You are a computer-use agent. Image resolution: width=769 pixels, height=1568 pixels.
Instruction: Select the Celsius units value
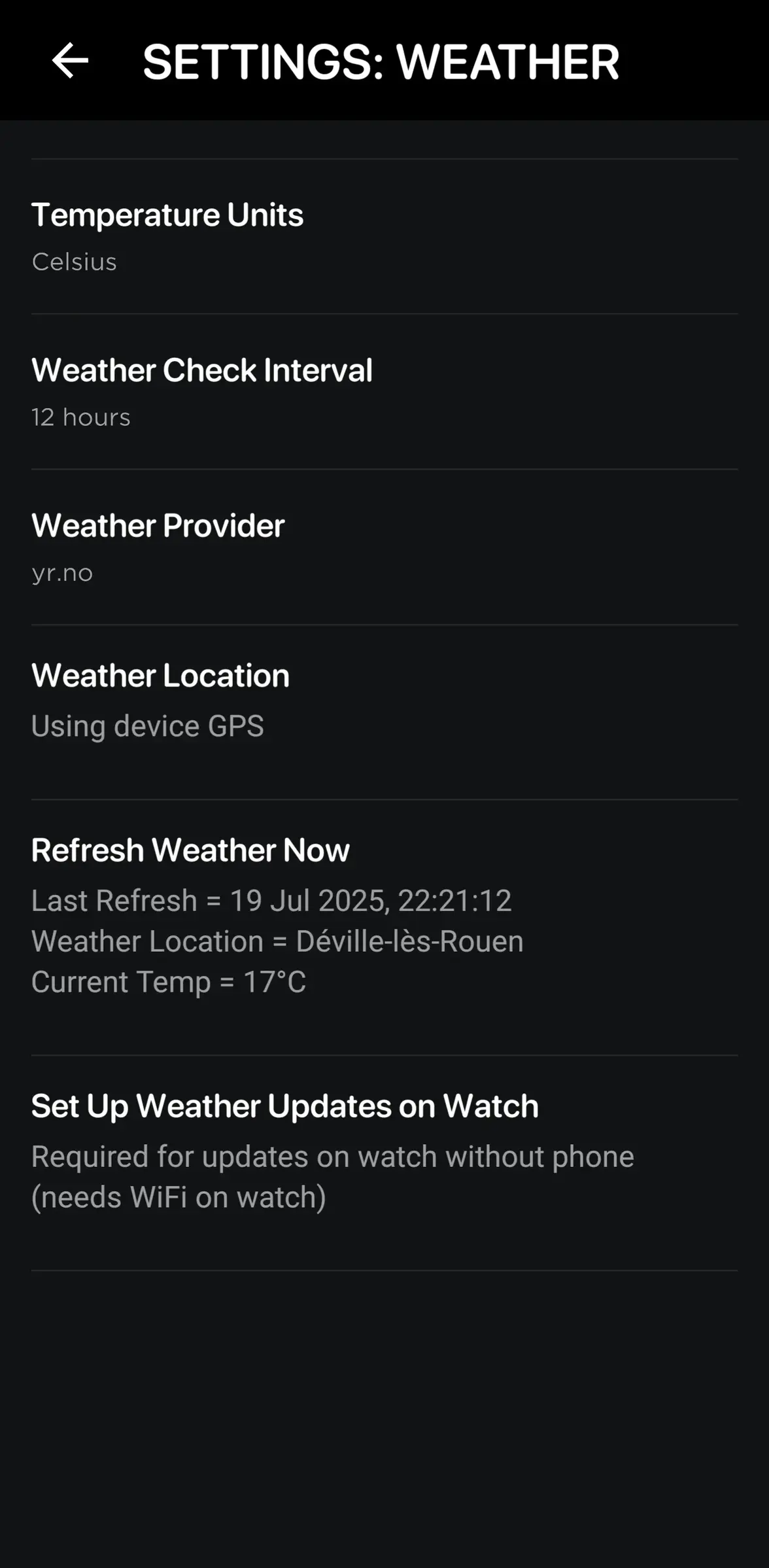pyautogui.click(x=74, y=262)
